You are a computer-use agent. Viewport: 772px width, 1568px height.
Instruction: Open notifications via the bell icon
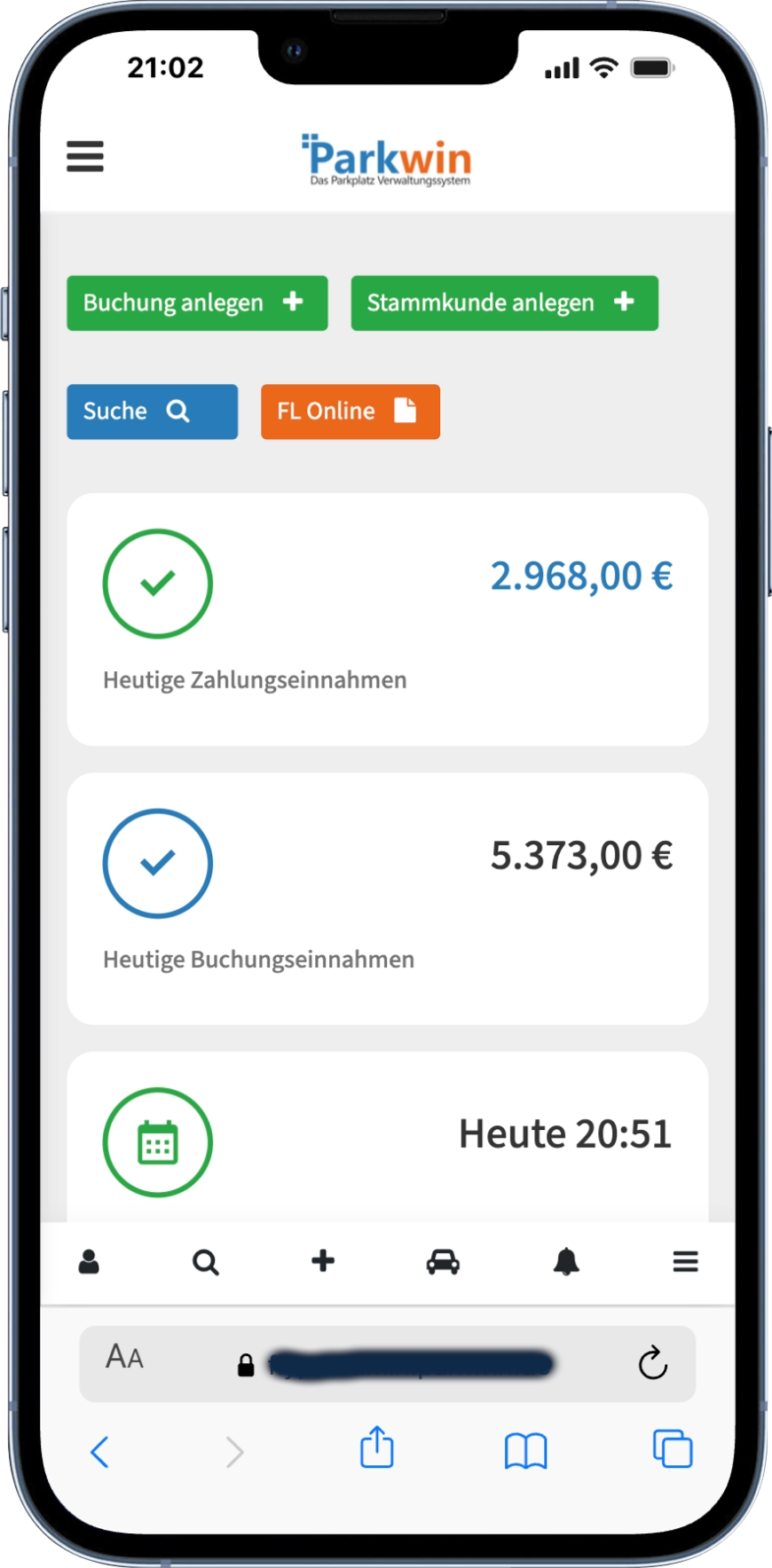tap(566, 1262)
